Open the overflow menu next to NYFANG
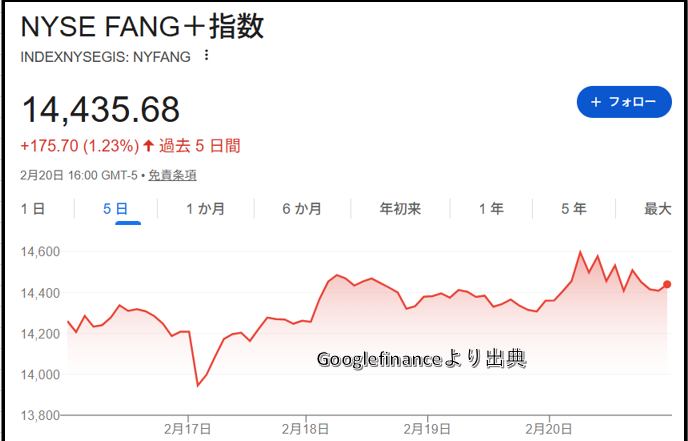Viewport: 688px width, 441px height. [x=207, y=56]
